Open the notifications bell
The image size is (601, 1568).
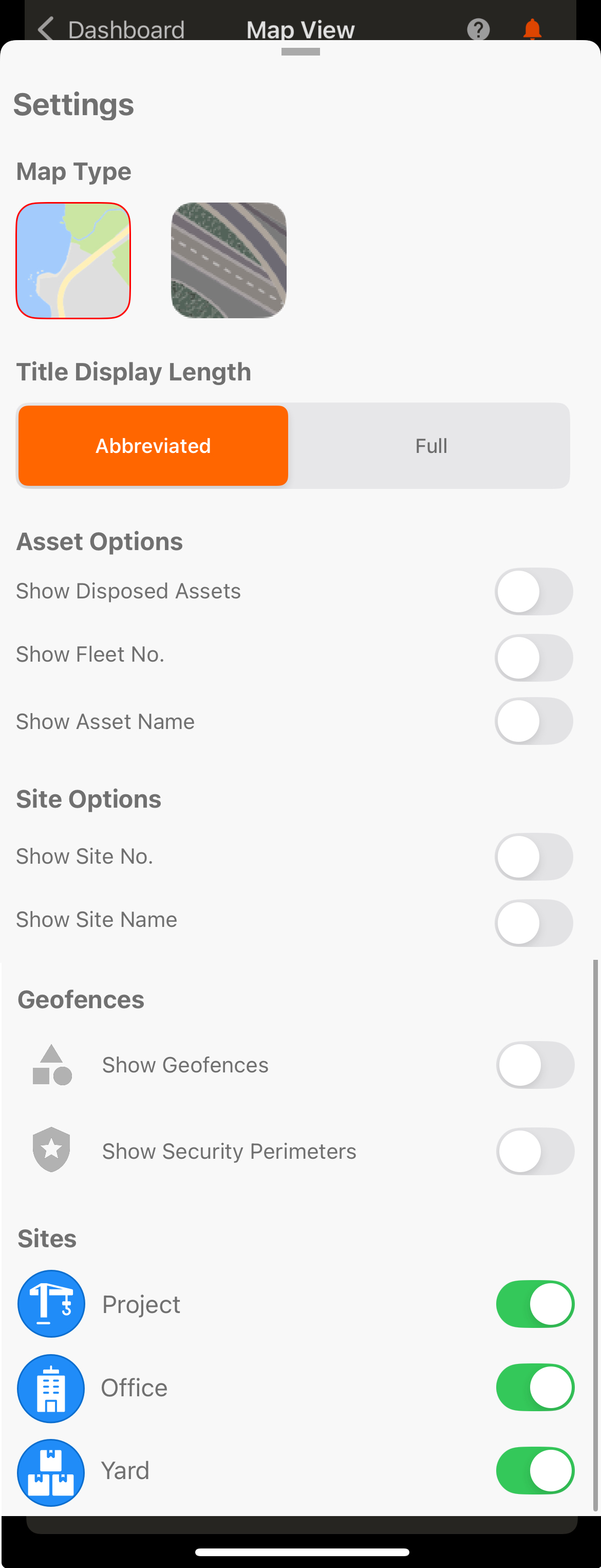point(532,29)
